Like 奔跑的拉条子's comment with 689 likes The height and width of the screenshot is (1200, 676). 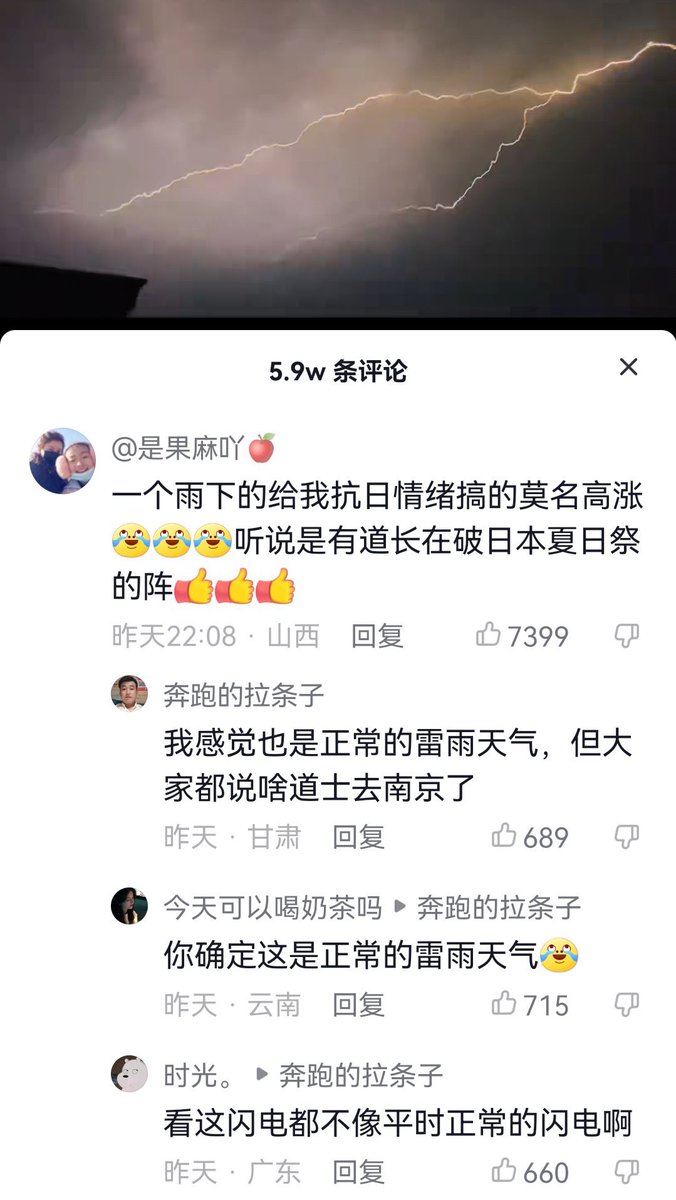[x=504, y=837]
